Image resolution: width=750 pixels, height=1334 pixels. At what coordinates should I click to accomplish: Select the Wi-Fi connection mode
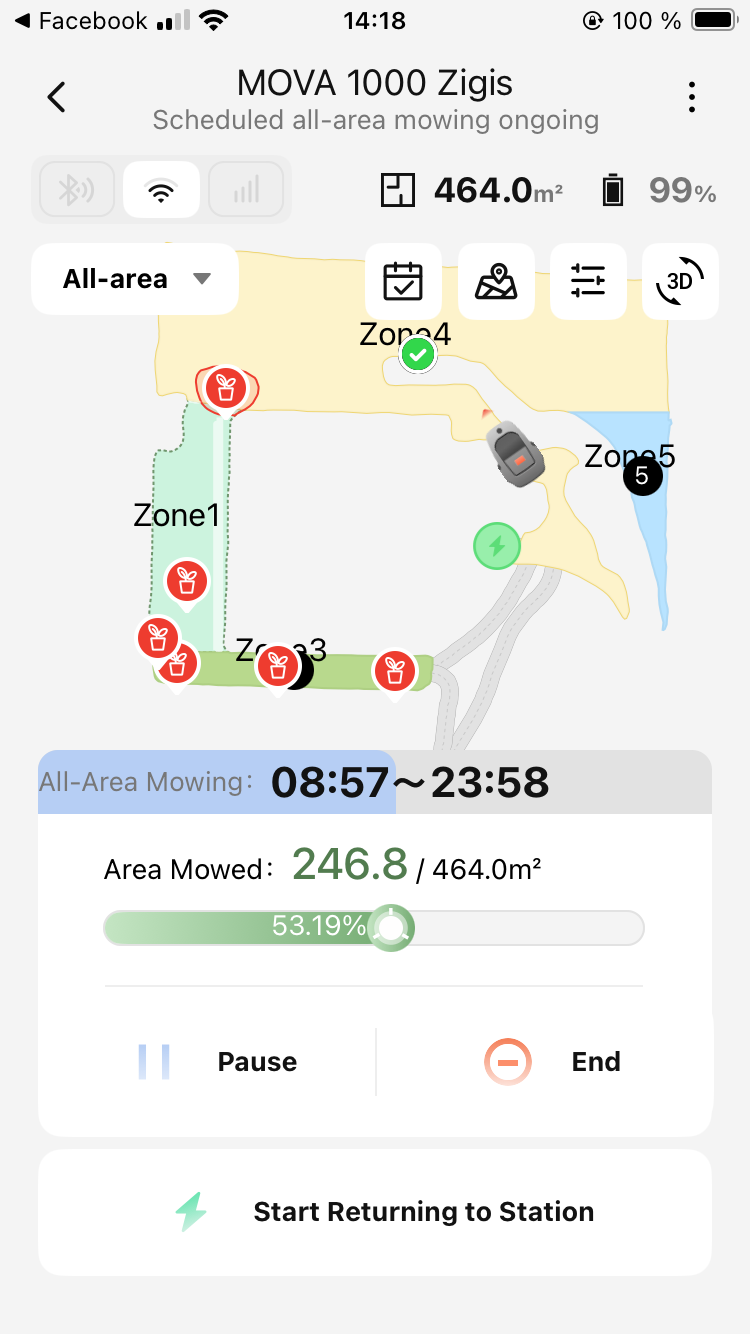(x=161, y=189)
